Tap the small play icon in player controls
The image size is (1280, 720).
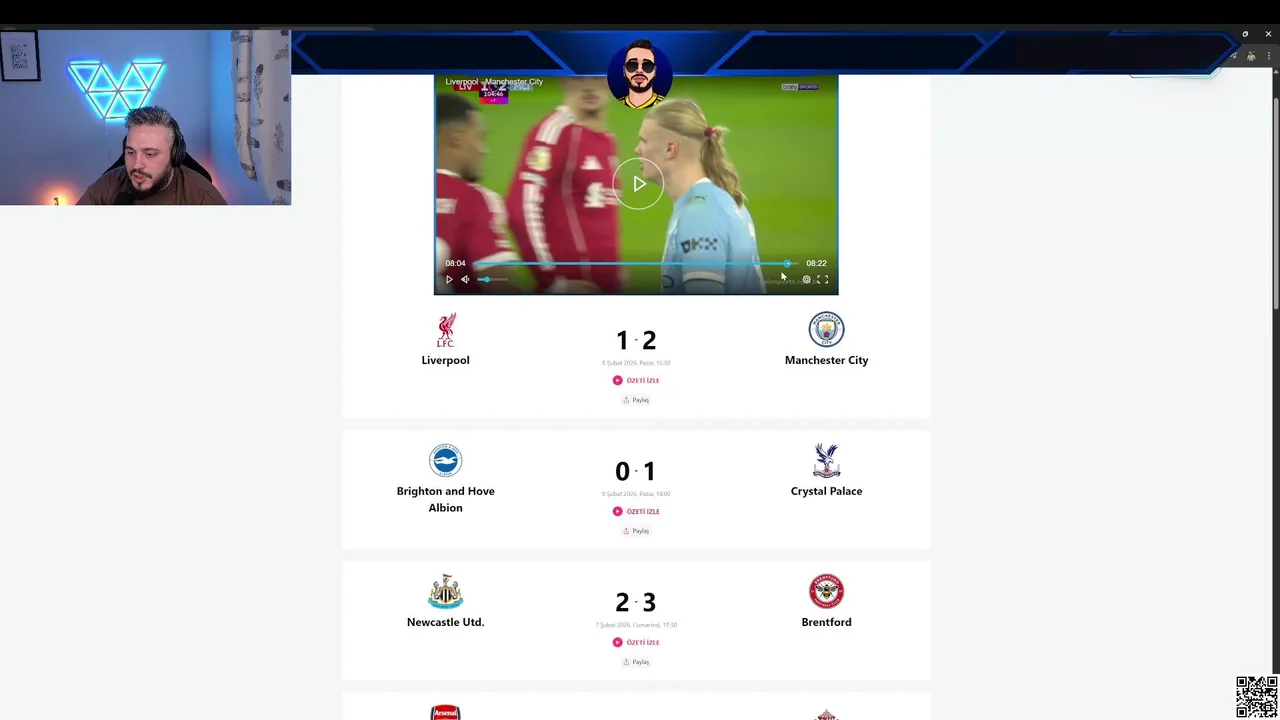point(449,280)
